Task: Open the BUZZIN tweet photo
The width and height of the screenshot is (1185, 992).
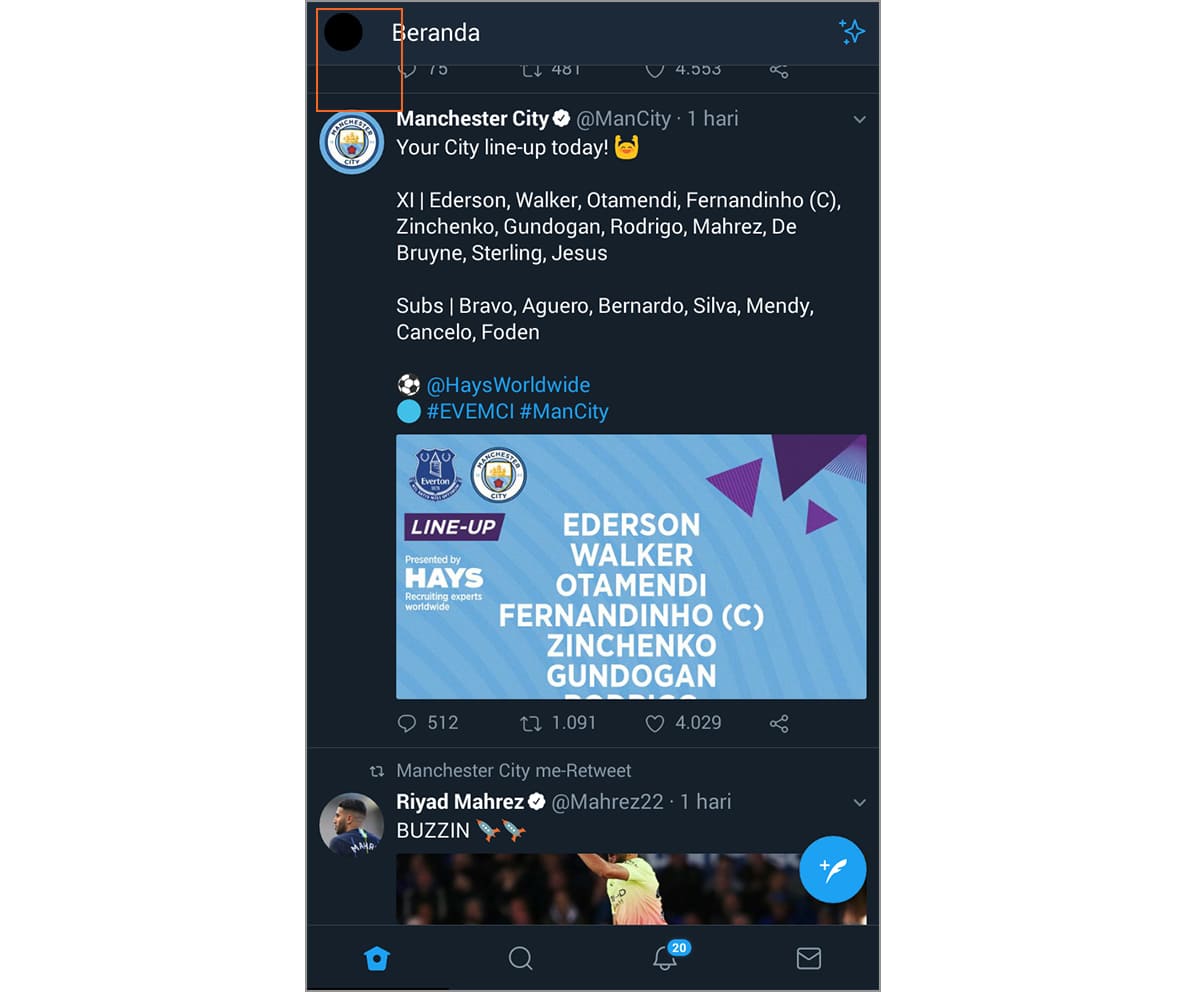Action: coord(600,889)
